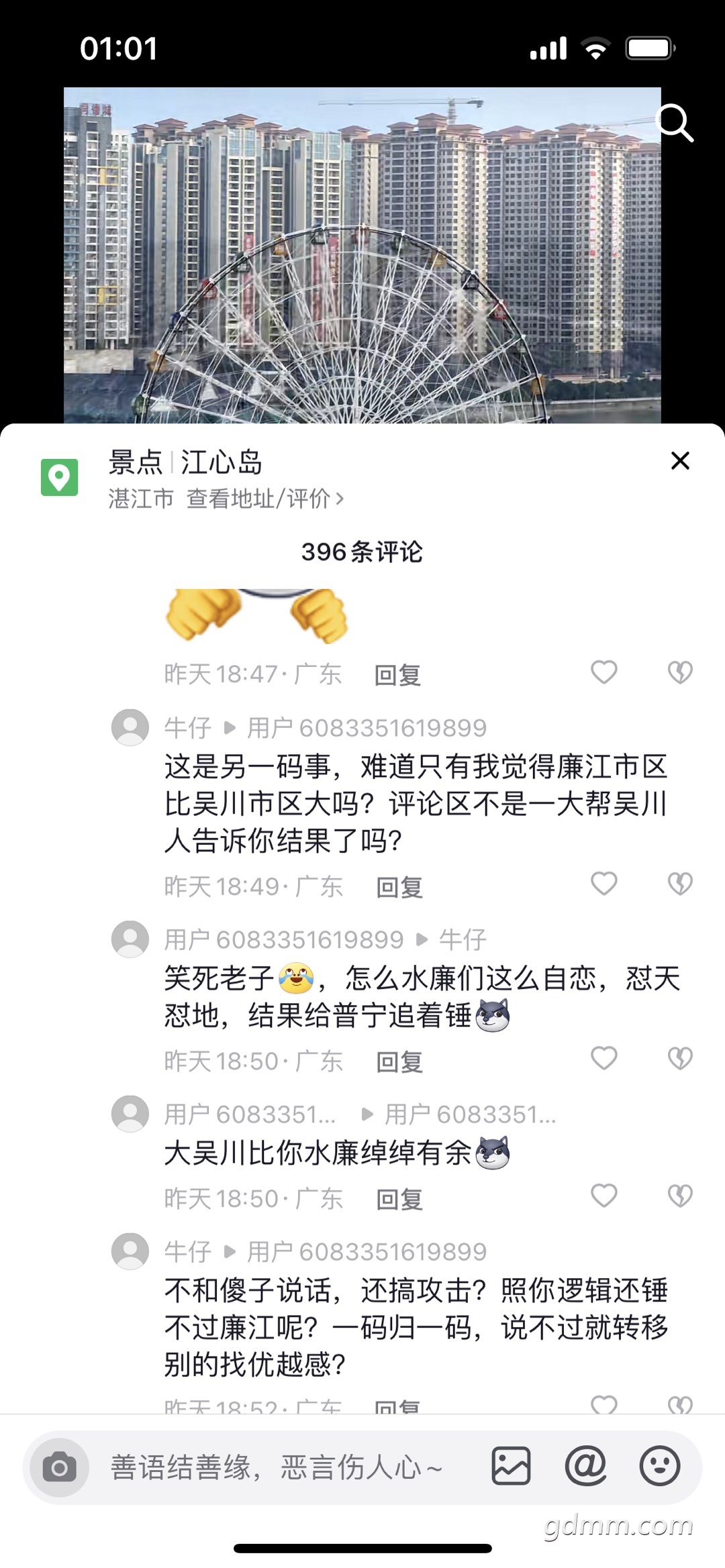Open 江心岛 location address and reviews
This screenshot has height=1568, width=725.
coord(264,499)
